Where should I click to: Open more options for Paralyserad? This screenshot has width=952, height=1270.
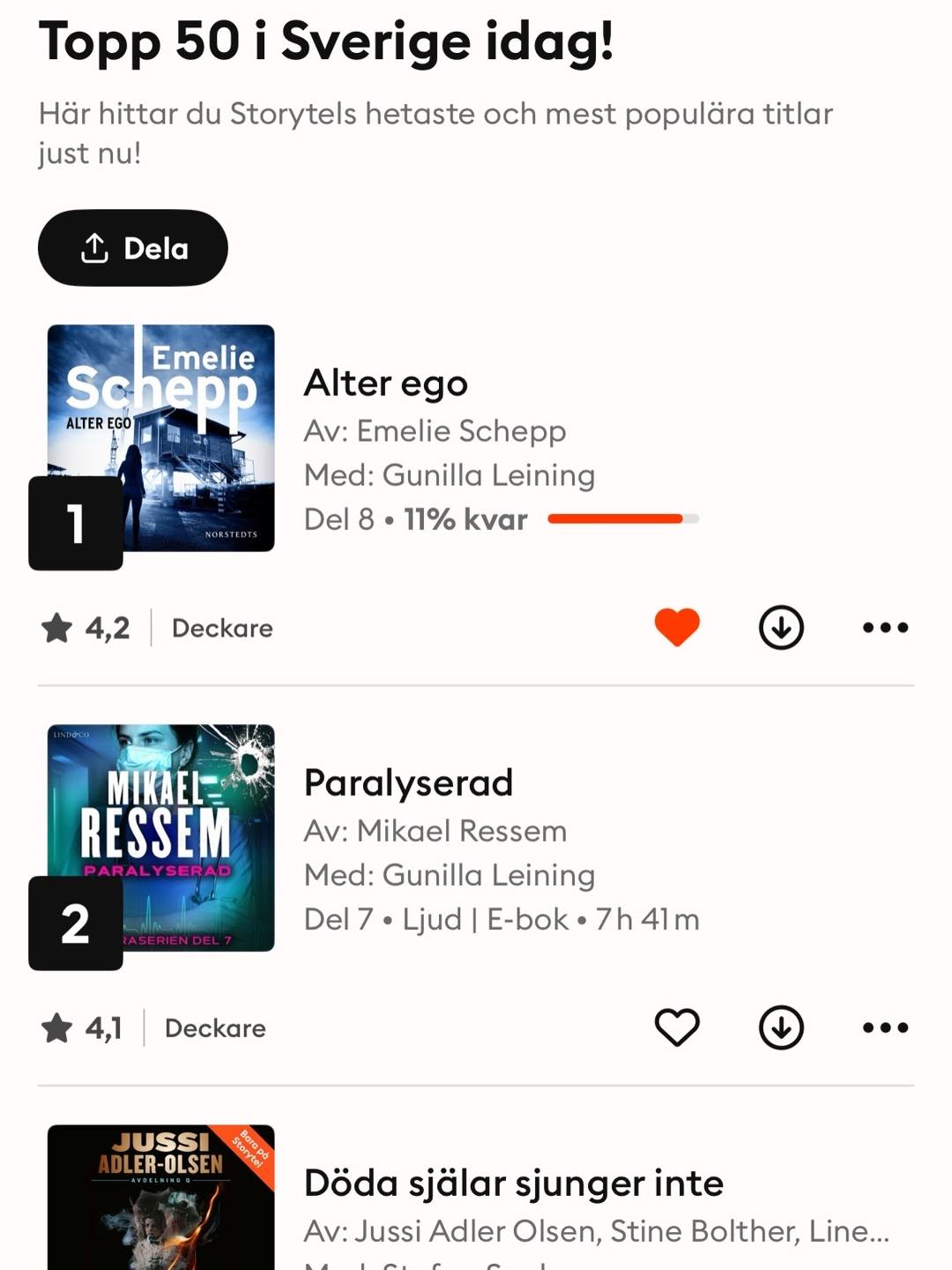point(885,1027)
